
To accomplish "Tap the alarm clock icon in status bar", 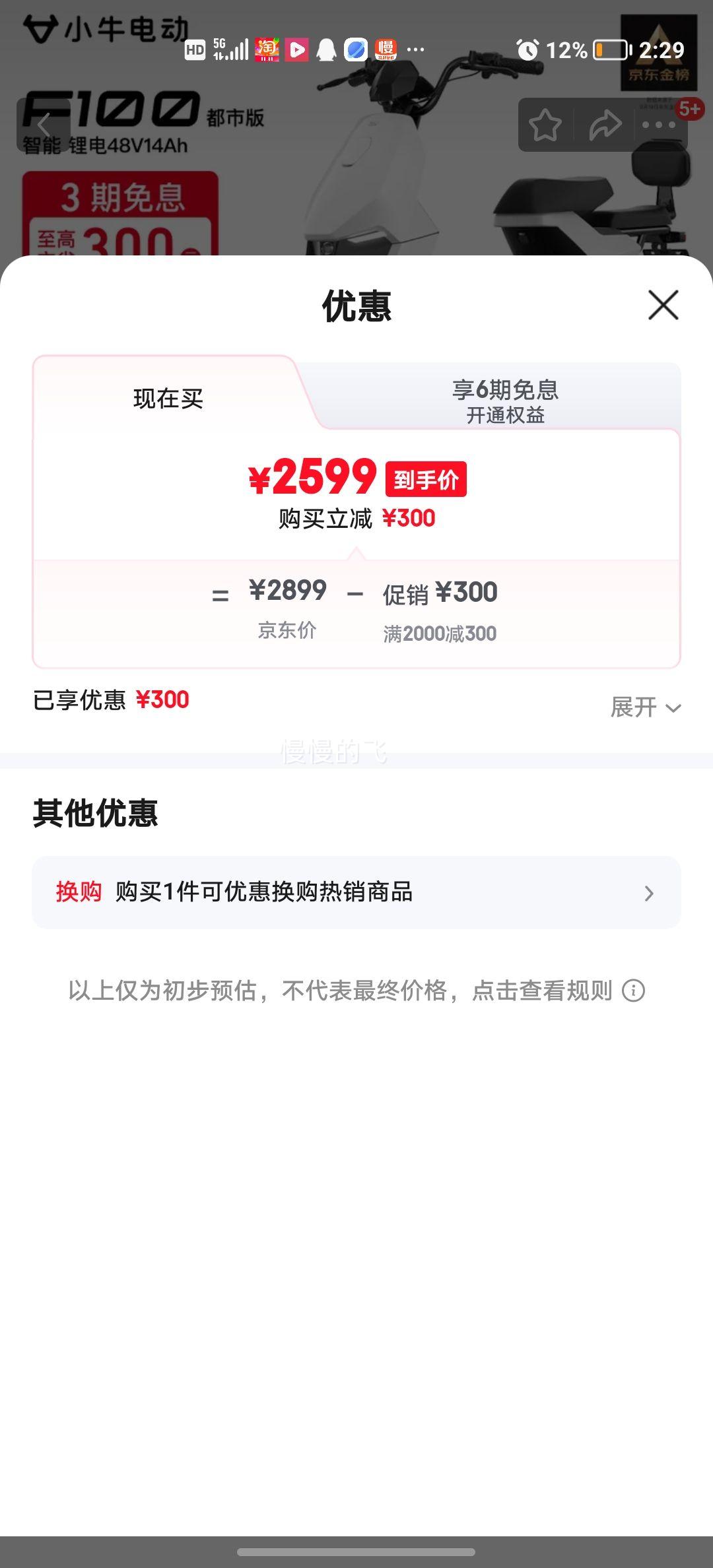I will pyautogui.click(x=529, y=49).
